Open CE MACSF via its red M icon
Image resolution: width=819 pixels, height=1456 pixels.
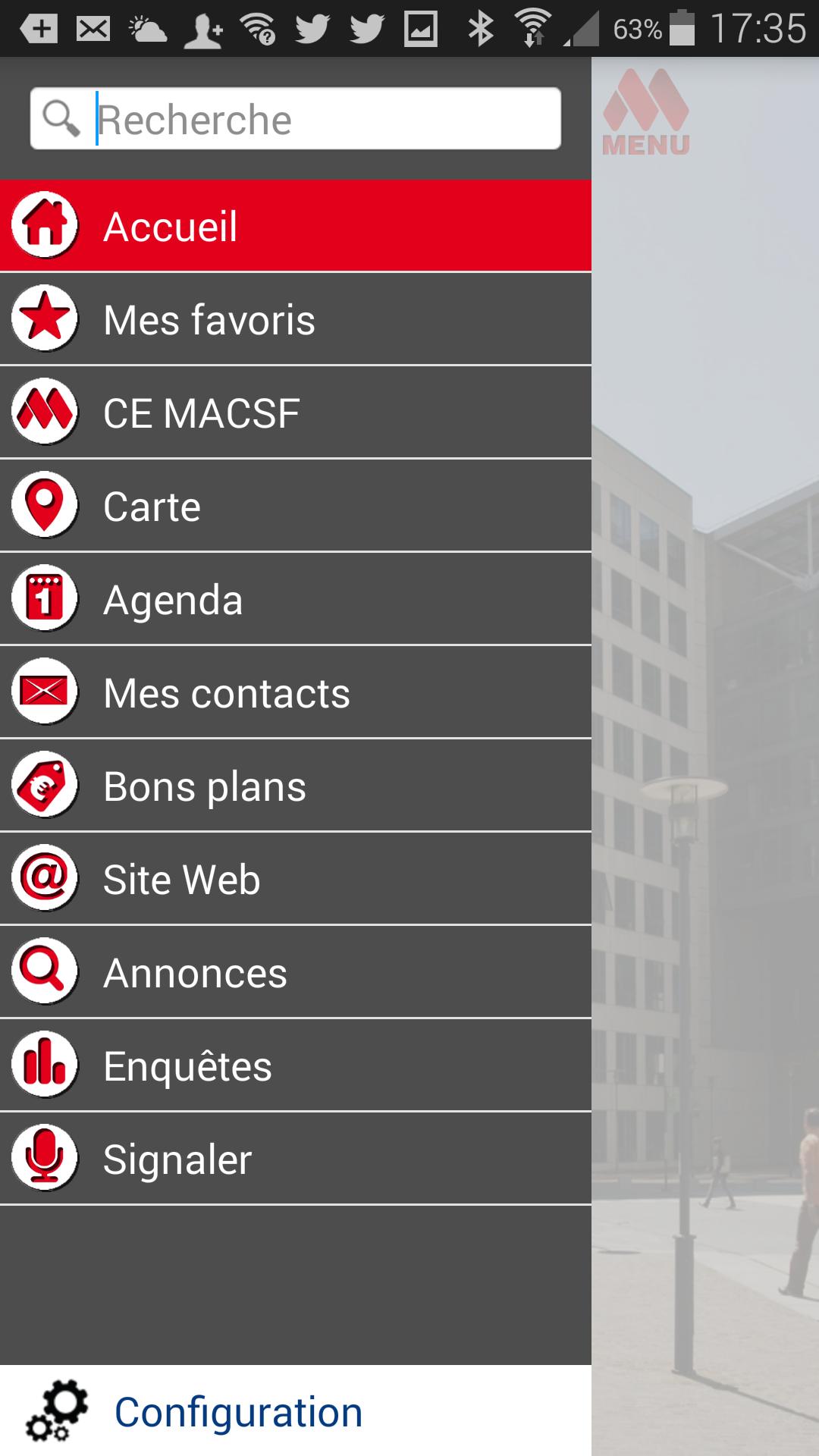point(44,410)
